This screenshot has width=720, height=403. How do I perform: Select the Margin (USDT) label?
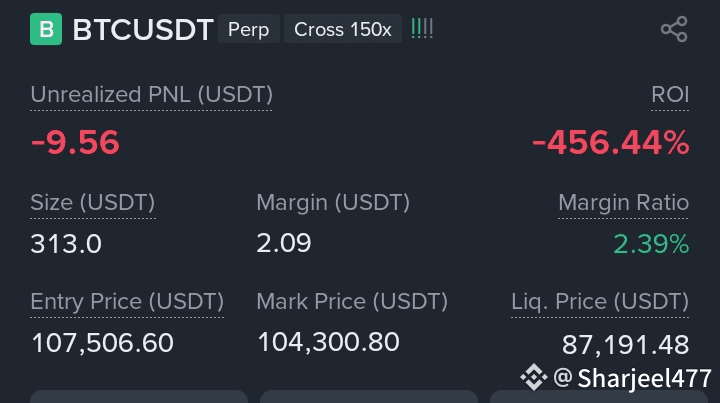click(333, 202)
